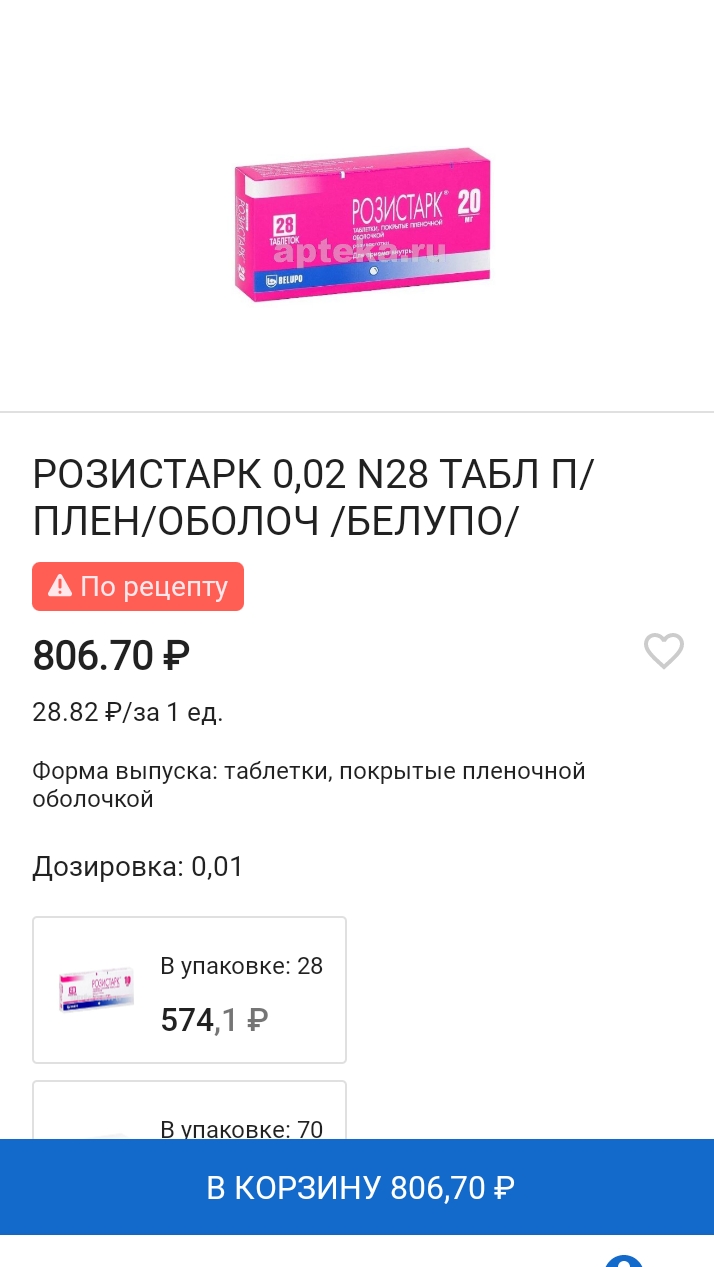
Task: Tap the В КОРЗИНУ 806,70 ₽ button
Action: click(x=357, y=1187)
